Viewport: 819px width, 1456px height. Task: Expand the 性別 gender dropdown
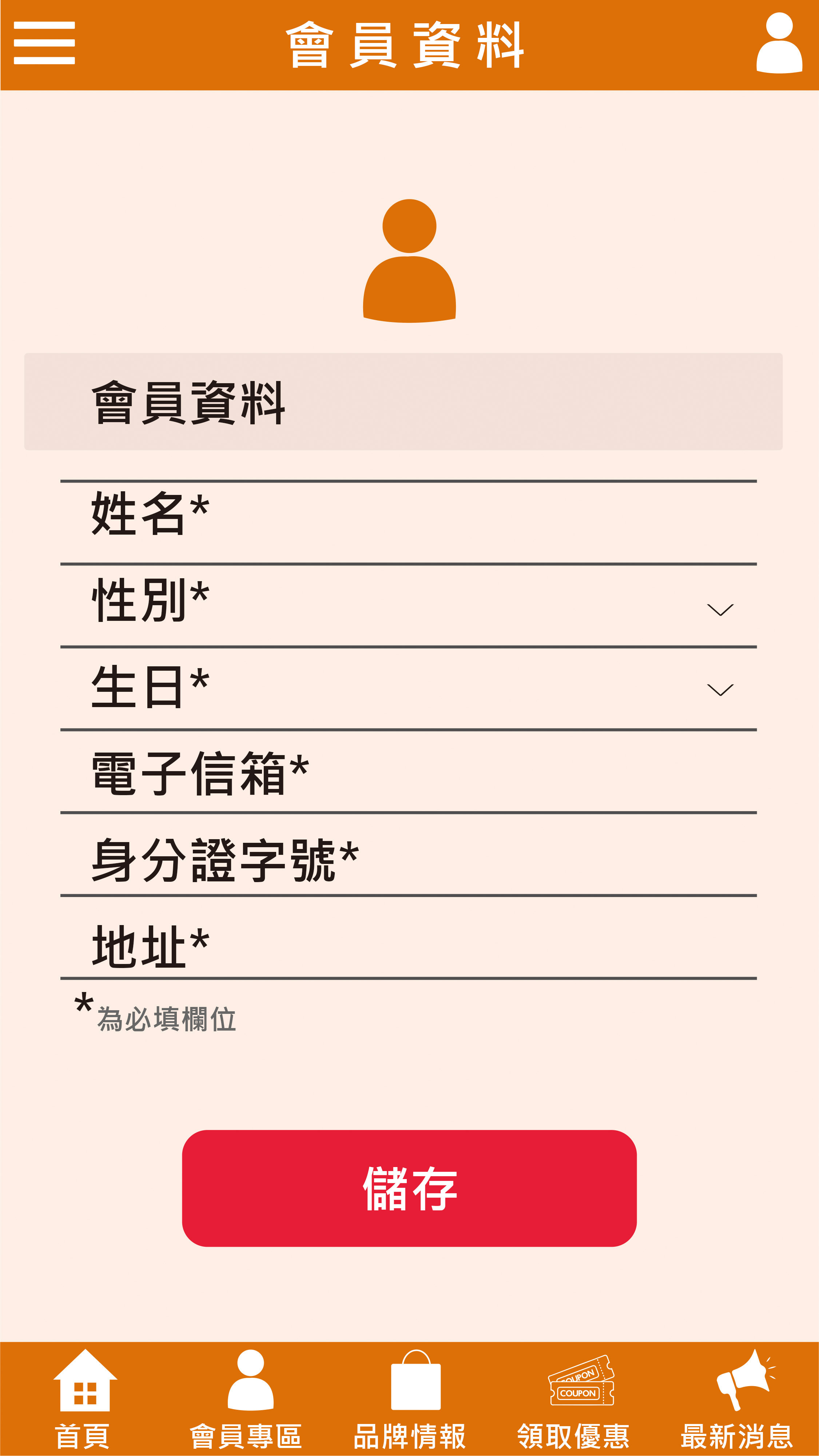click(719, 608)
